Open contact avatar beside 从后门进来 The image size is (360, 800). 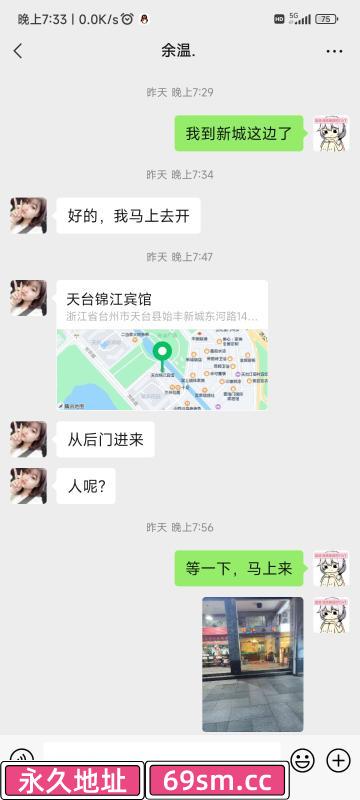tap(29, 439)
